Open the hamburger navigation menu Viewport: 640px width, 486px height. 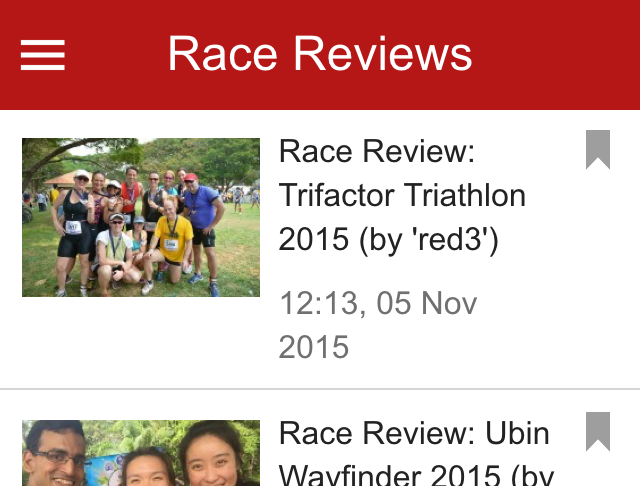(43, 55)
